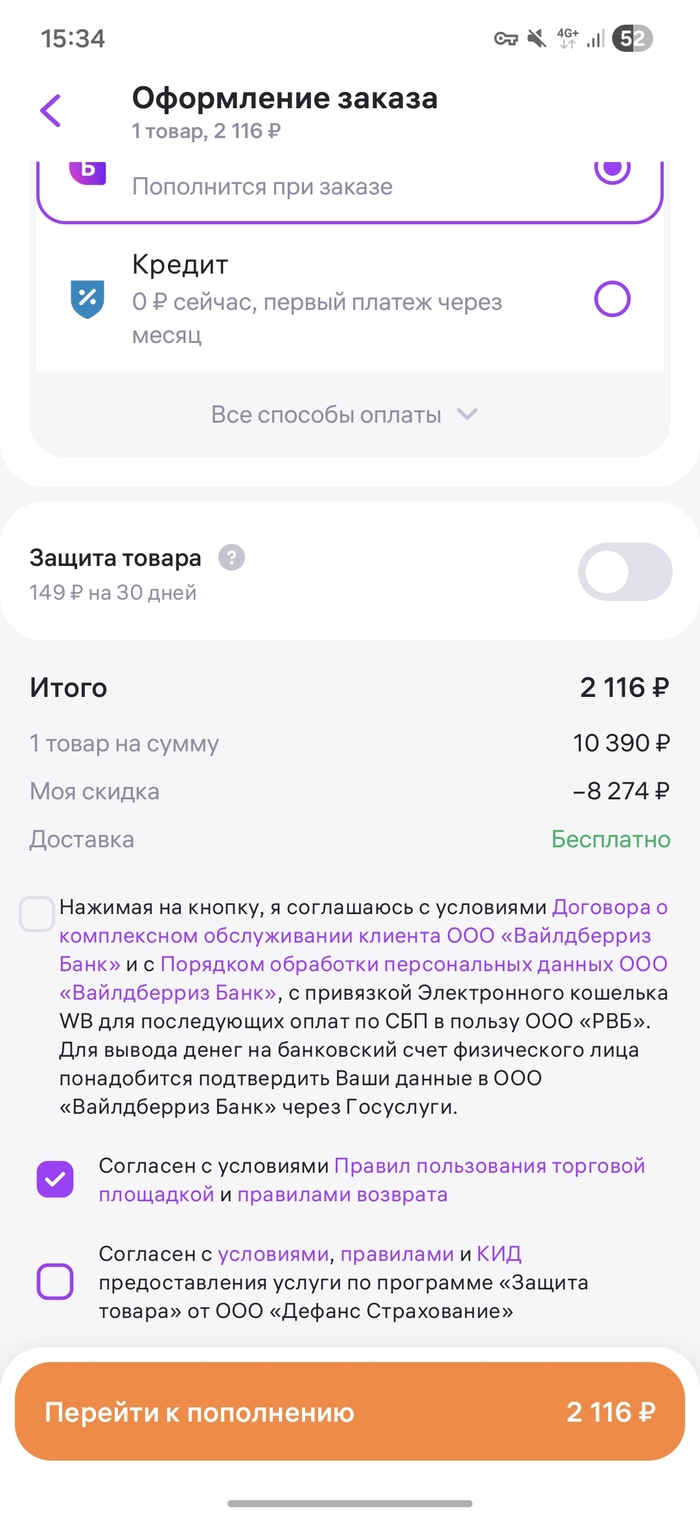Image resolution: width=700 pixels, height=1517 pixels.
Task: Open the условиями link for Защита товара
Action: pos(273,1254)
